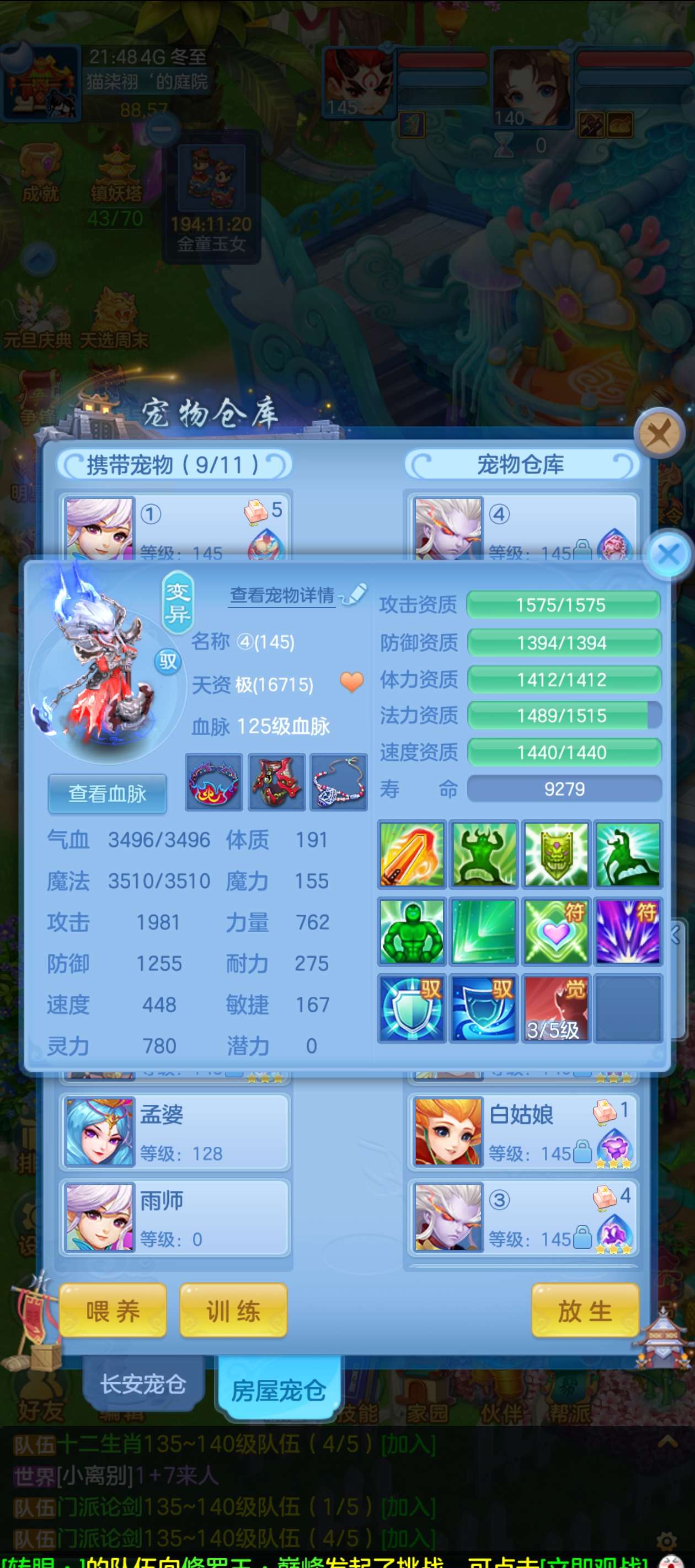Tap the flaming sword skill icon
Image resolution: width=695 pixels, height=1568 pixels.
pos(412,853)
